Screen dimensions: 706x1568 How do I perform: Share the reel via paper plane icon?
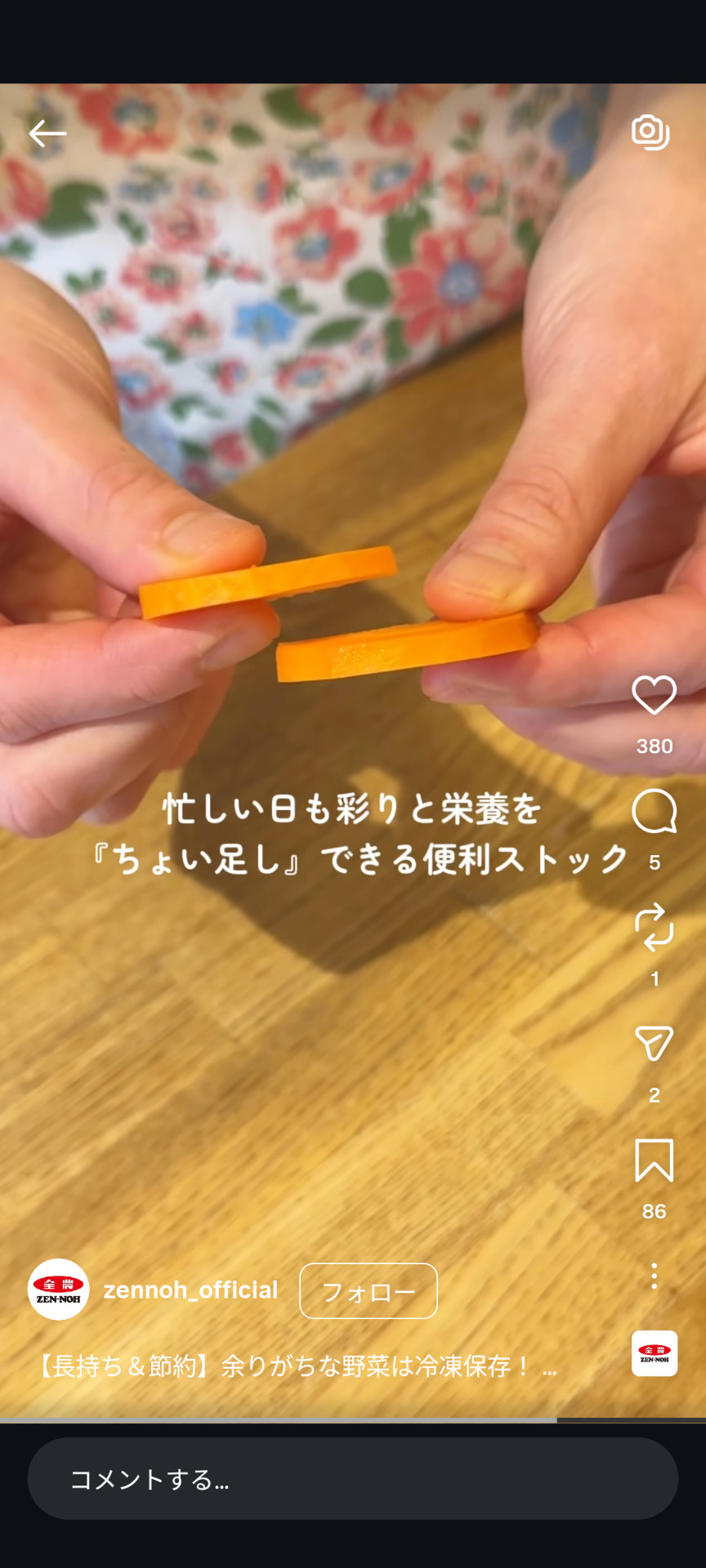tap(654, 1044)
